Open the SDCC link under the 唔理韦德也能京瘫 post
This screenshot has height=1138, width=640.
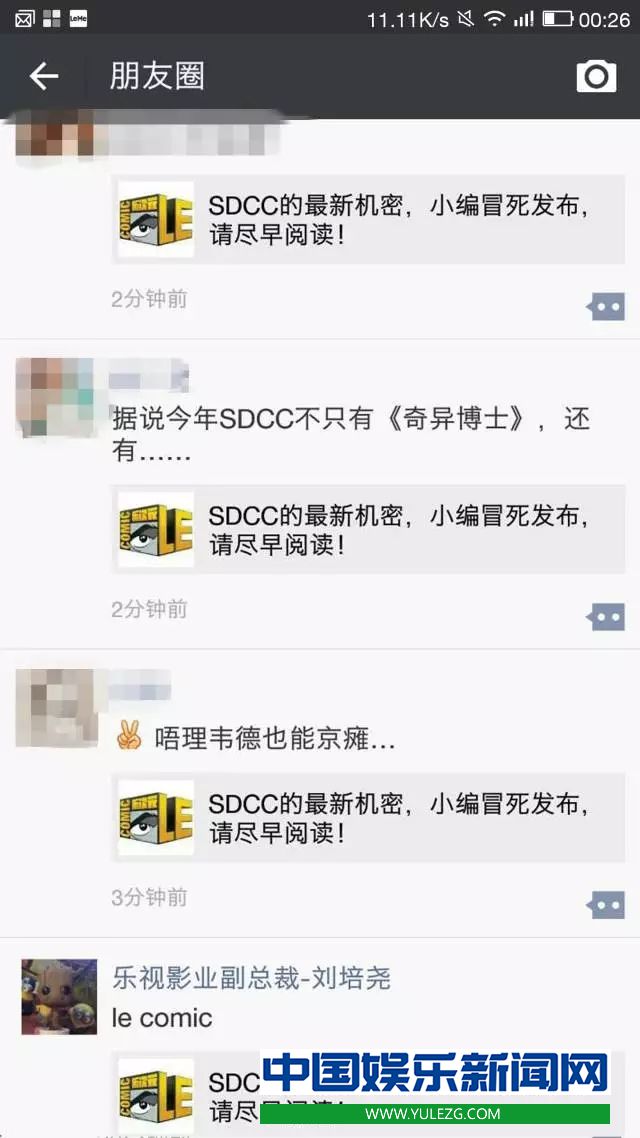[x=368, y=818]
